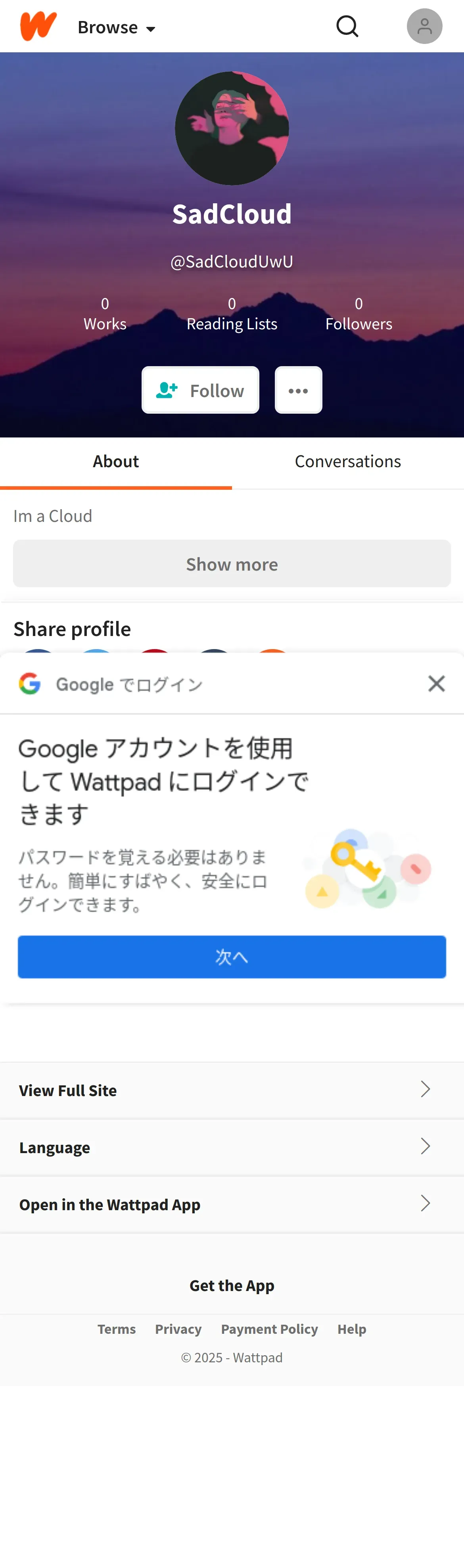
Task: Go to the Help link
Action: (352, 1329)
